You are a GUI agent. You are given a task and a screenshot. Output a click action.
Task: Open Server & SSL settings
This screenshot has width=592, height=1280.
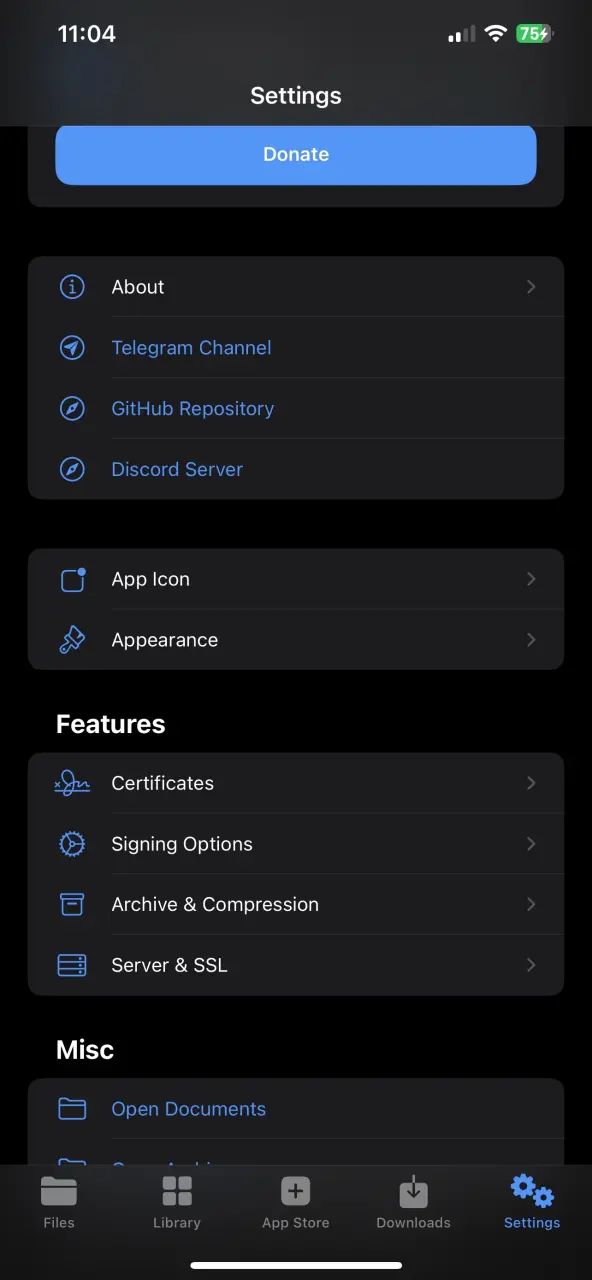click(x=296, y=965)
